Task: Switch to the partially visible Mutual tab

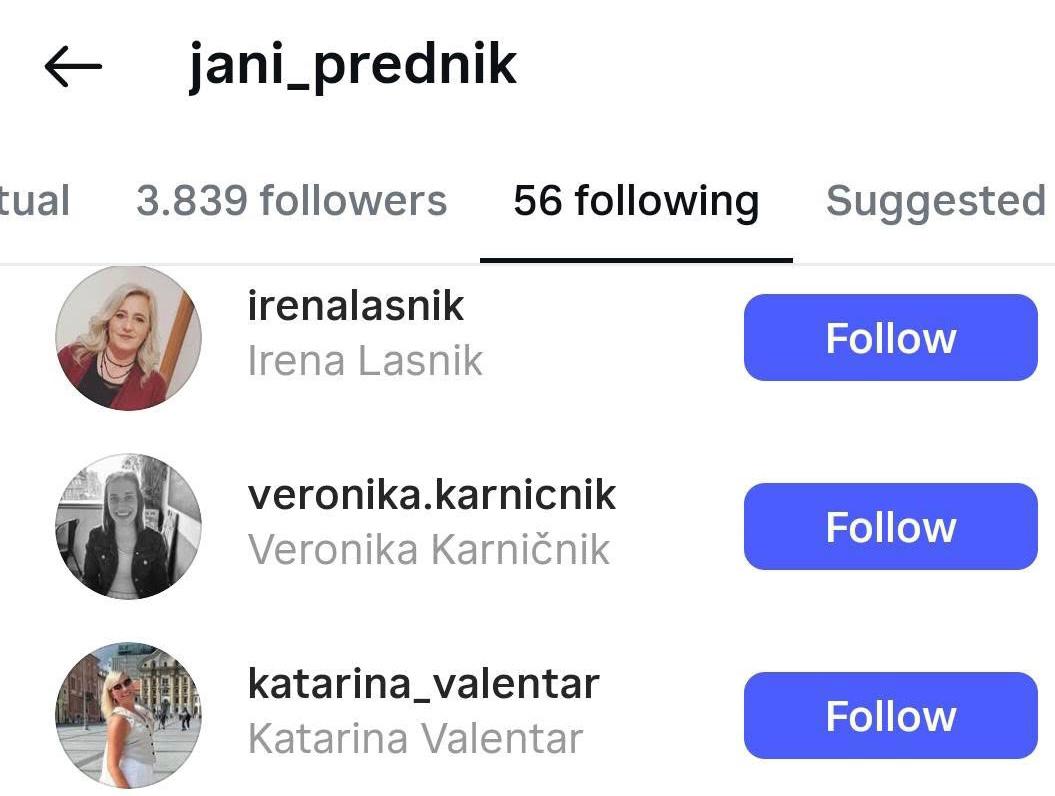Action: tap(34, 201)
